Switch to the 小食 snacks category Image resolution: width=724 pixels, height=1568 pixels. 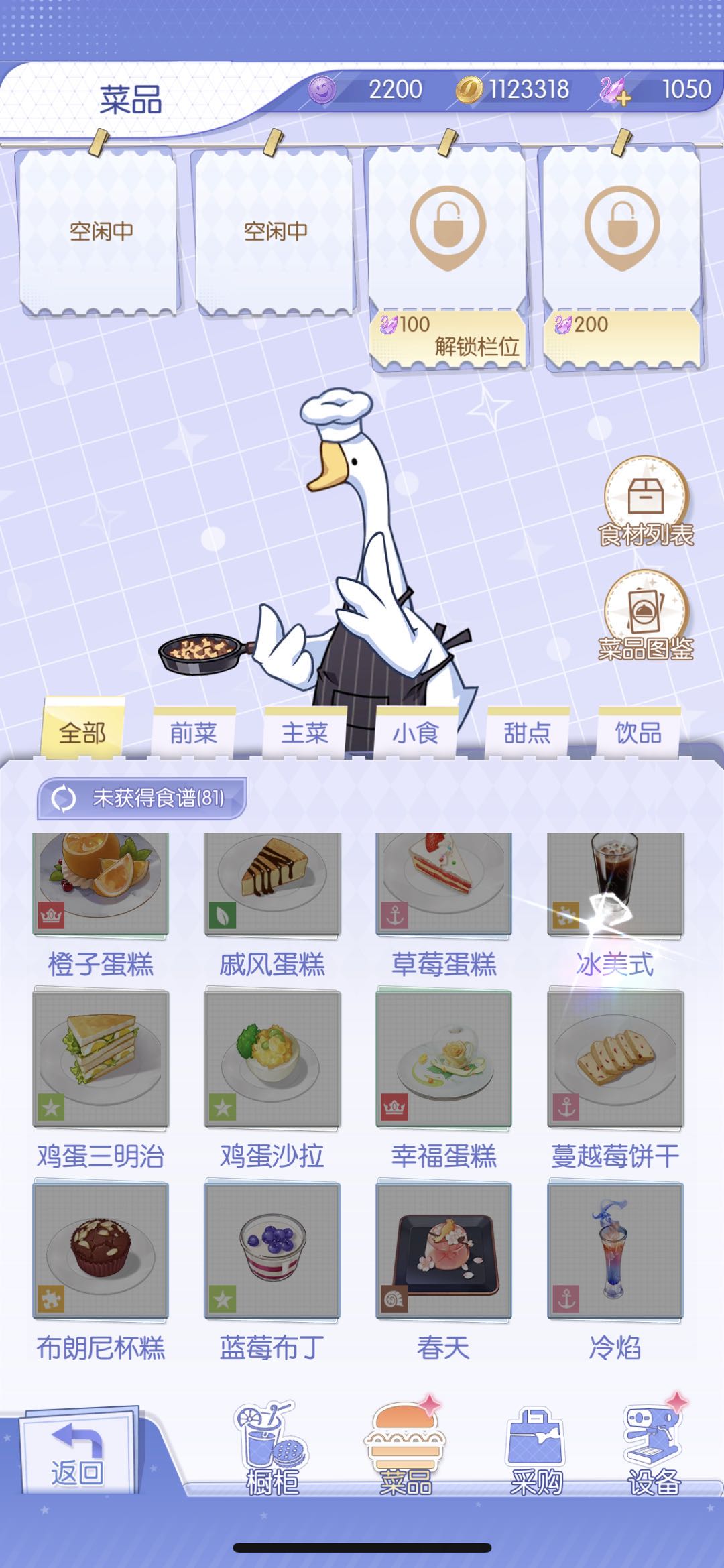tap(416, 733)
